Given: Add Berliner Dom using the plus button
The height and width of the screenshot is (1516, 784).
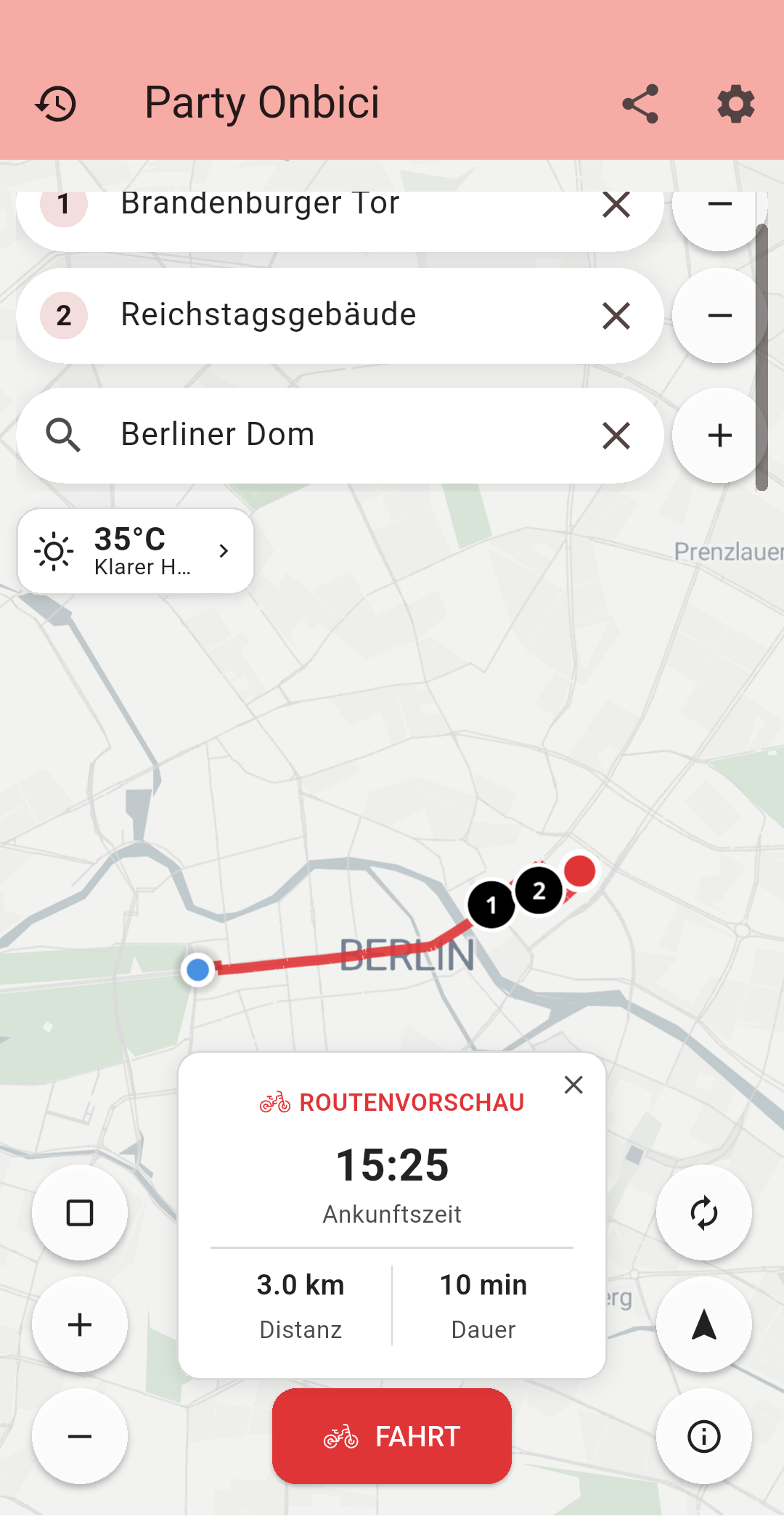Looking at the screenshot, I should 719,434.
